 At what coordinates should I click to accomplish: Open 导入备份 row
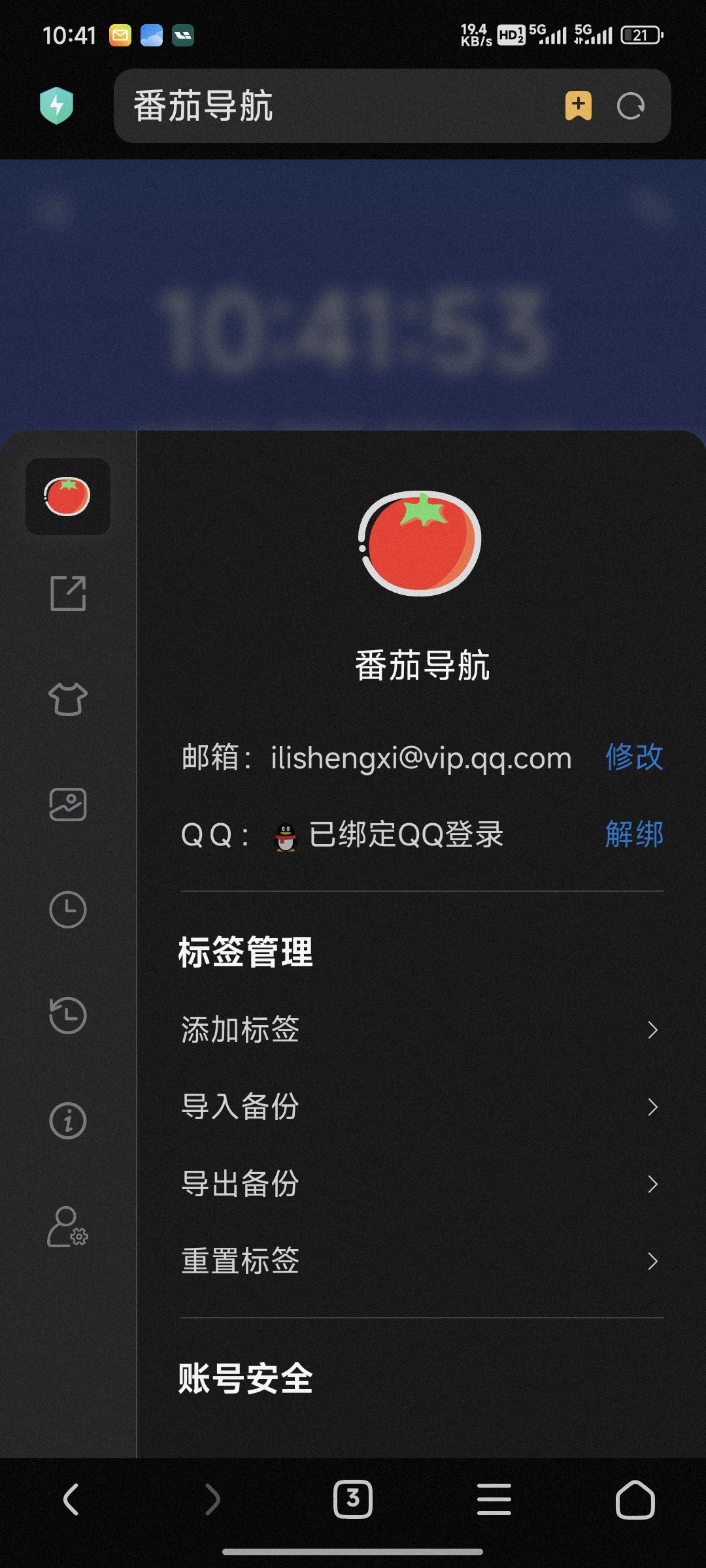tap(422, 1107)
